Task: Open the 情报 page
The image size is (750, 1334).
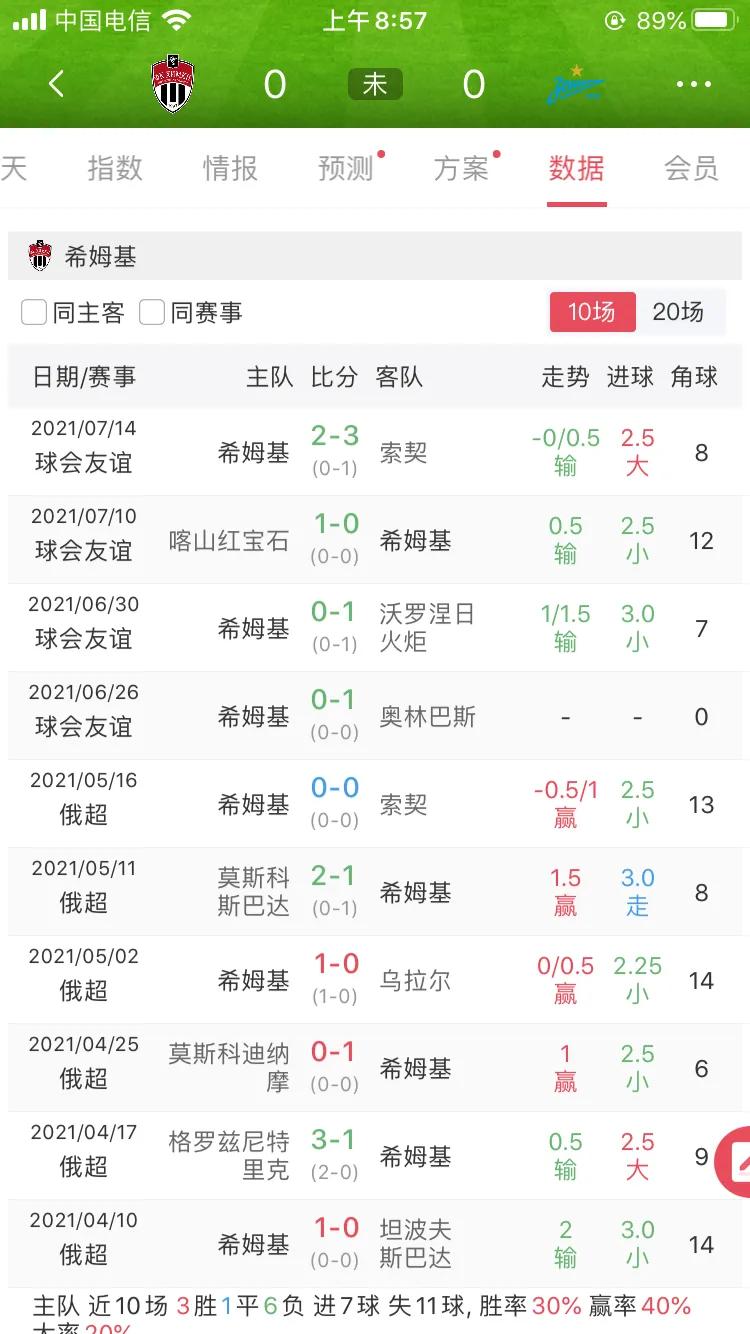Action: (231, 170)
